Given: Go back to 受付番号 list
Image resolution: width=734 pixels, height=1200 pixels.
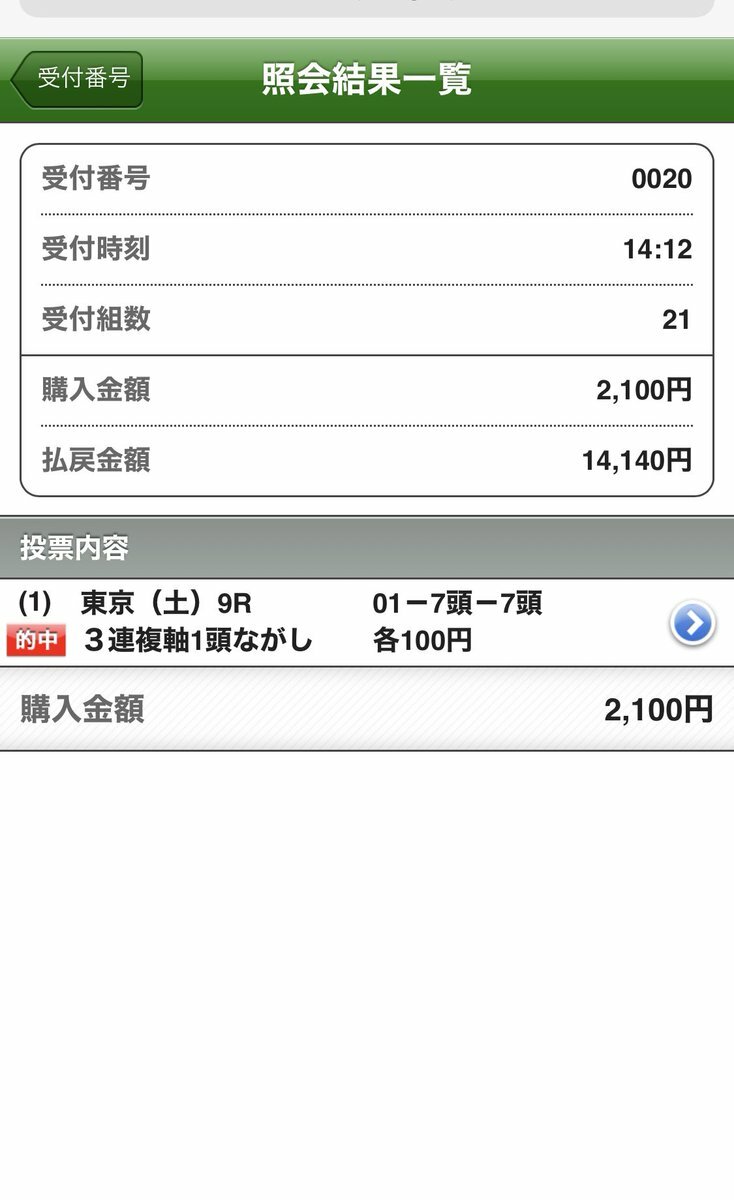Looking at the screenshot, I should (77, 80).
